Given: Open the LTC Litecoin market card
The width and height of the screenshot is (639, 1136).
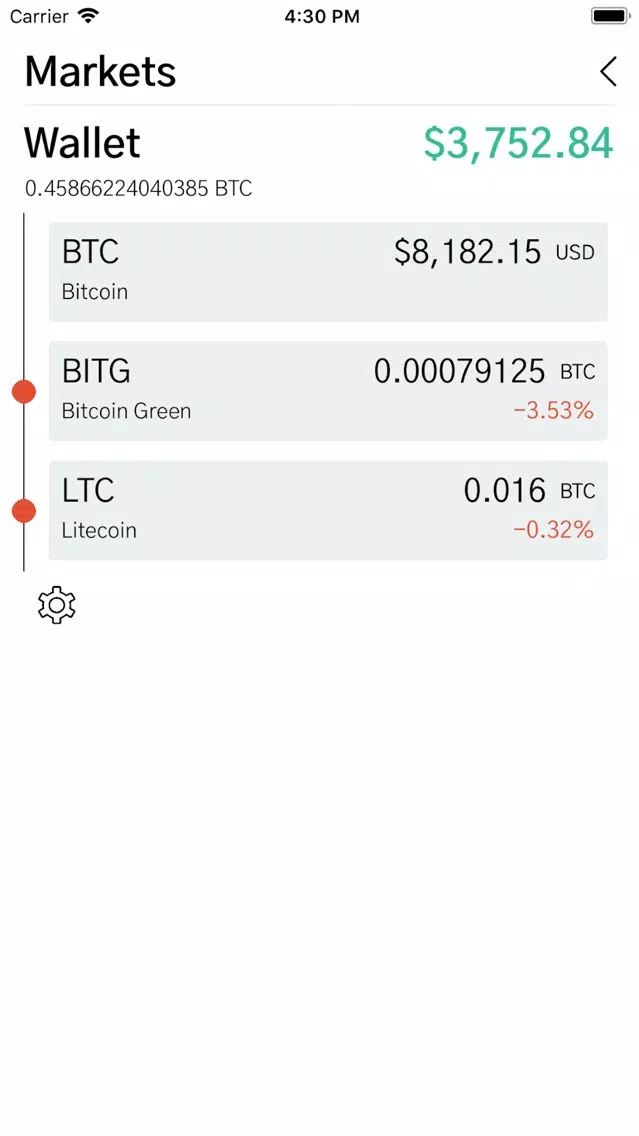Looking at the screenshot, I should pos(327,510).
